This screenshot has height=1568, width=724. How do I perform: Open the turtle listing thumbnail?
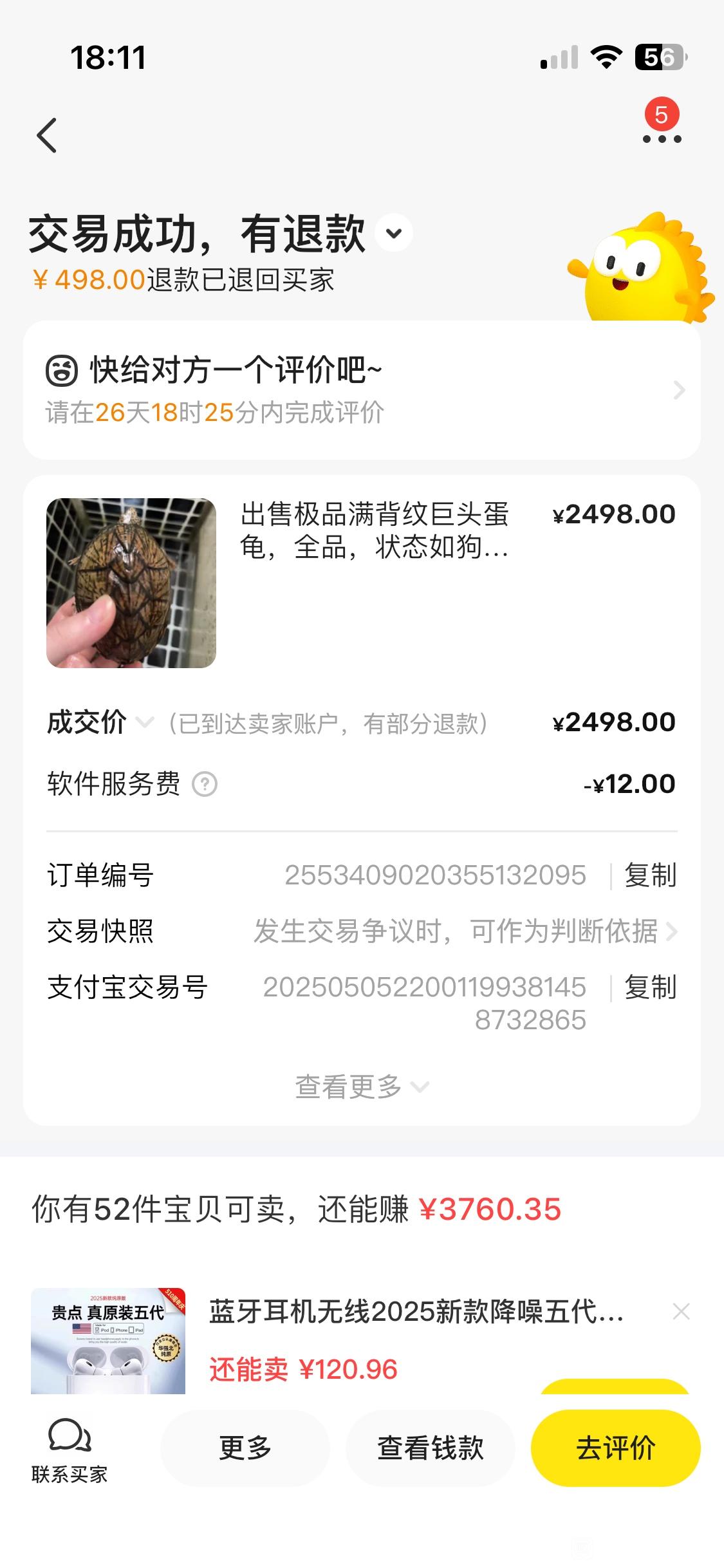pos(131,583)
